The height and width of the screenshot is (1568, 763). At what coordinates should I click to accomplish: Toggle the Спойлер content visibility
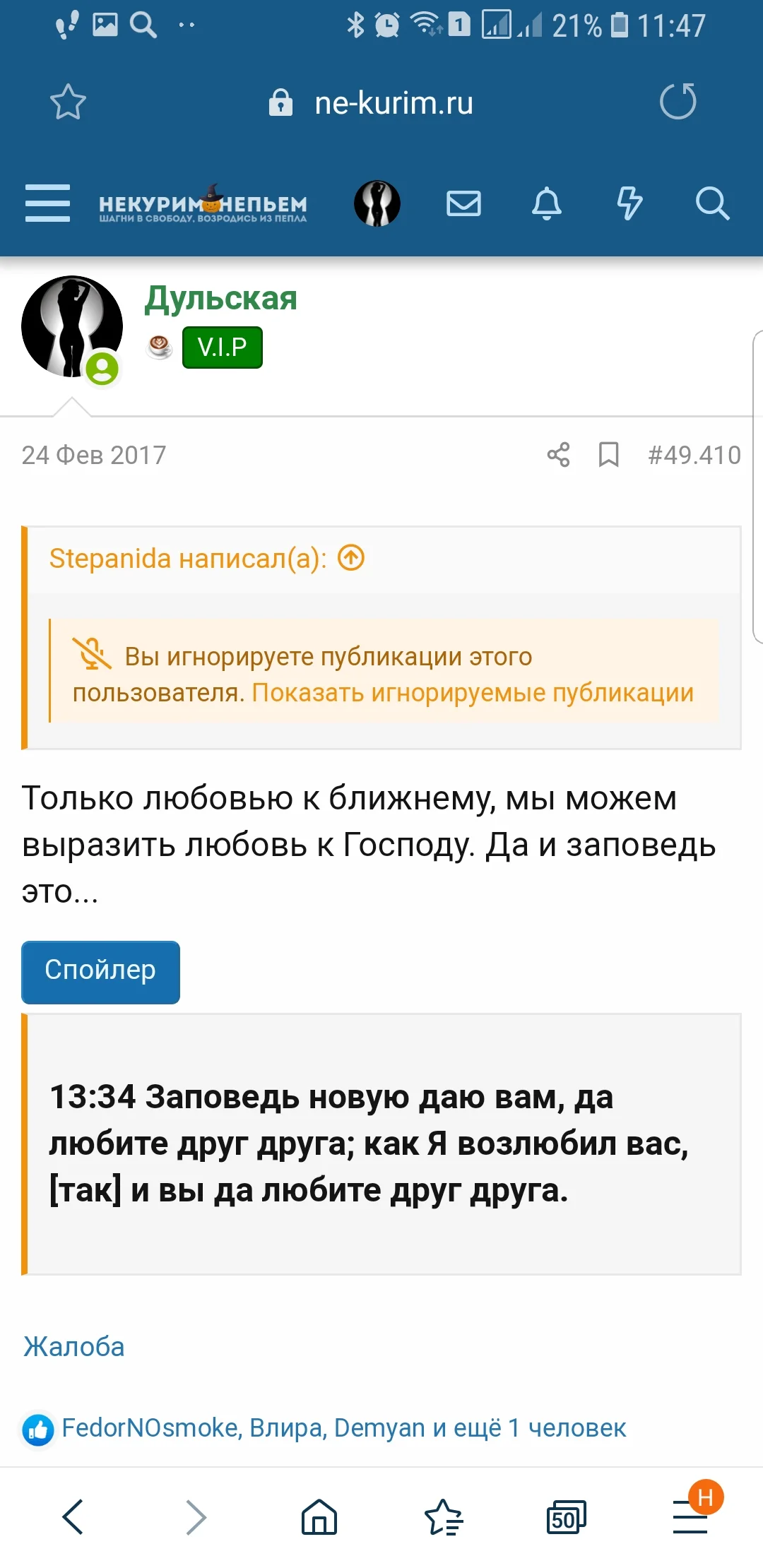(100, 971)
